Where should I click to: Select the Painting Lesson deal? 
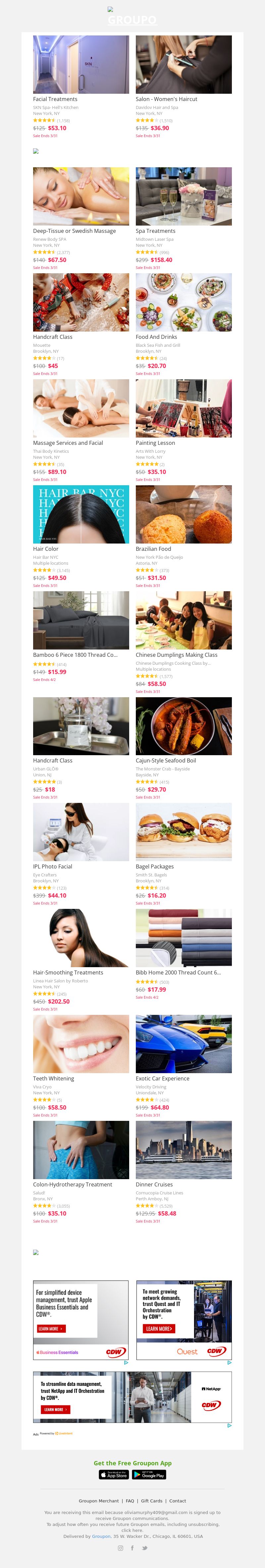click(184, 408)
